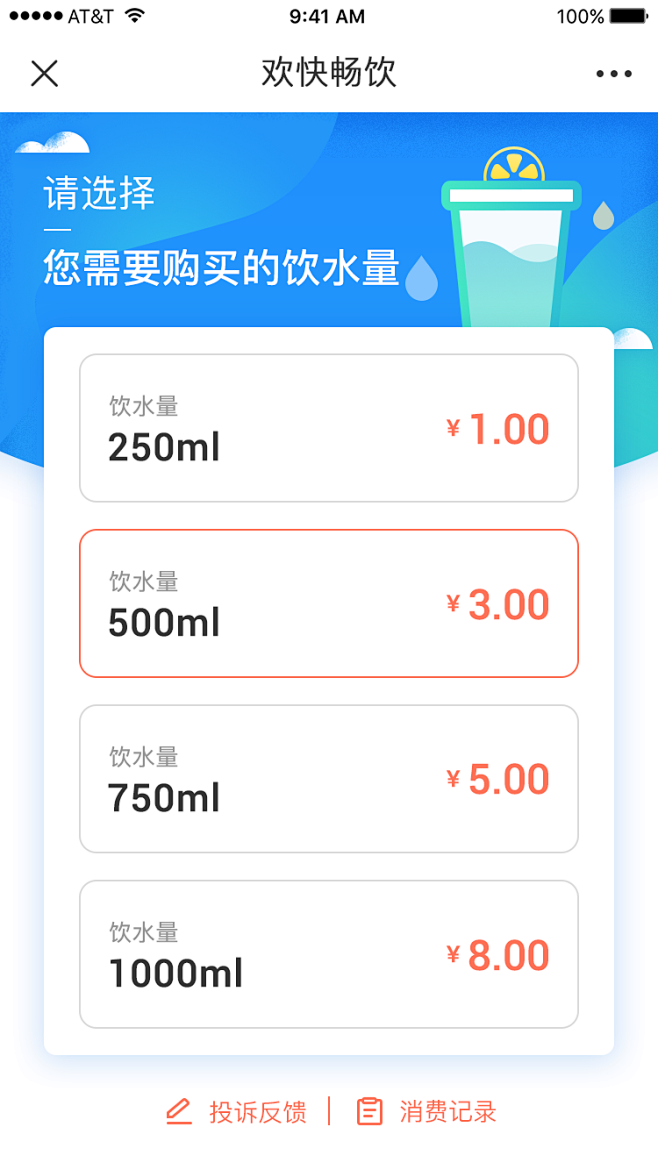Open the three-dot more menu

click(613, 73)
